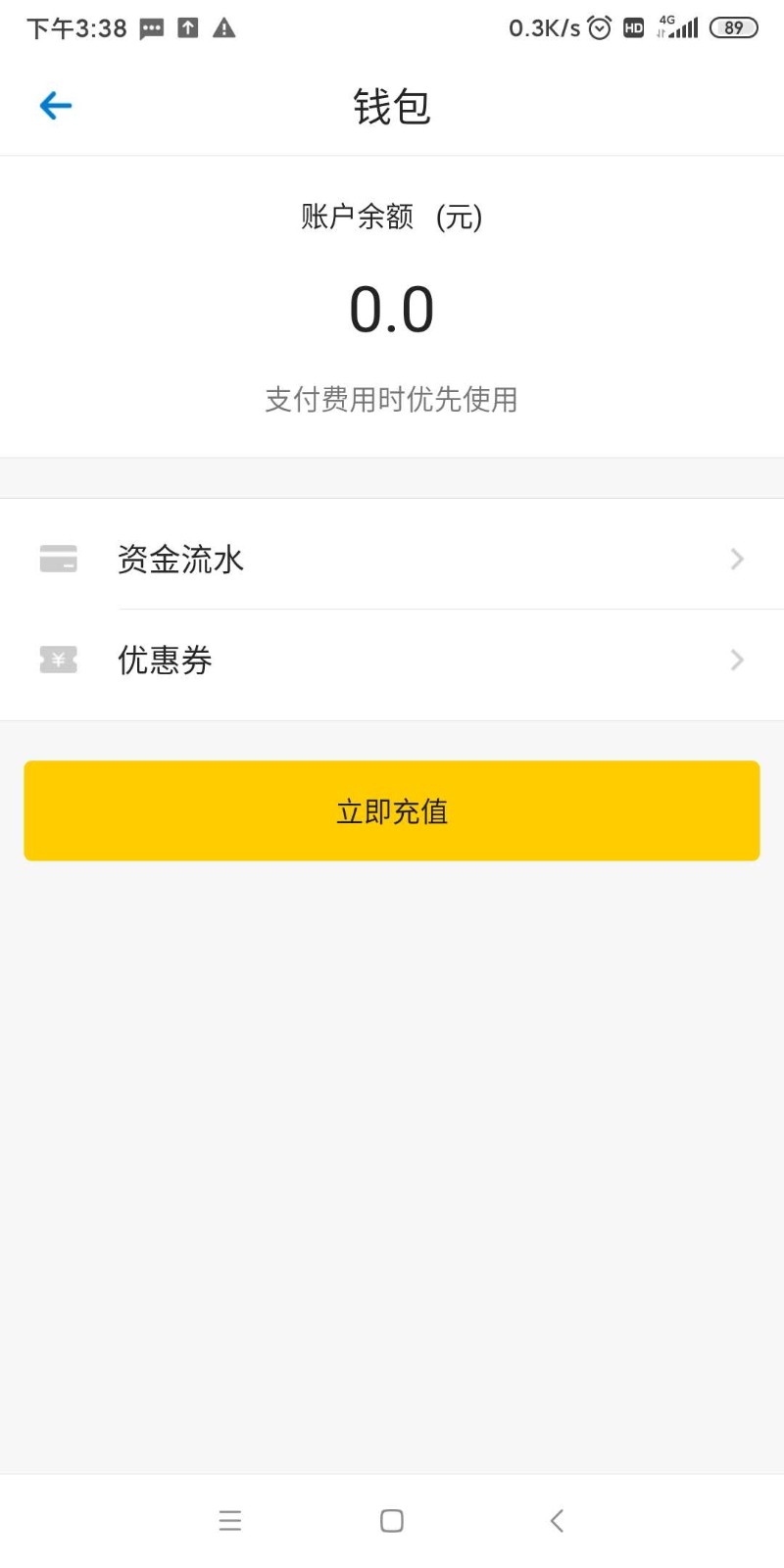Tap the bank card icon beside 资金流水
The image size is (784, 1568).
(57, 559)
